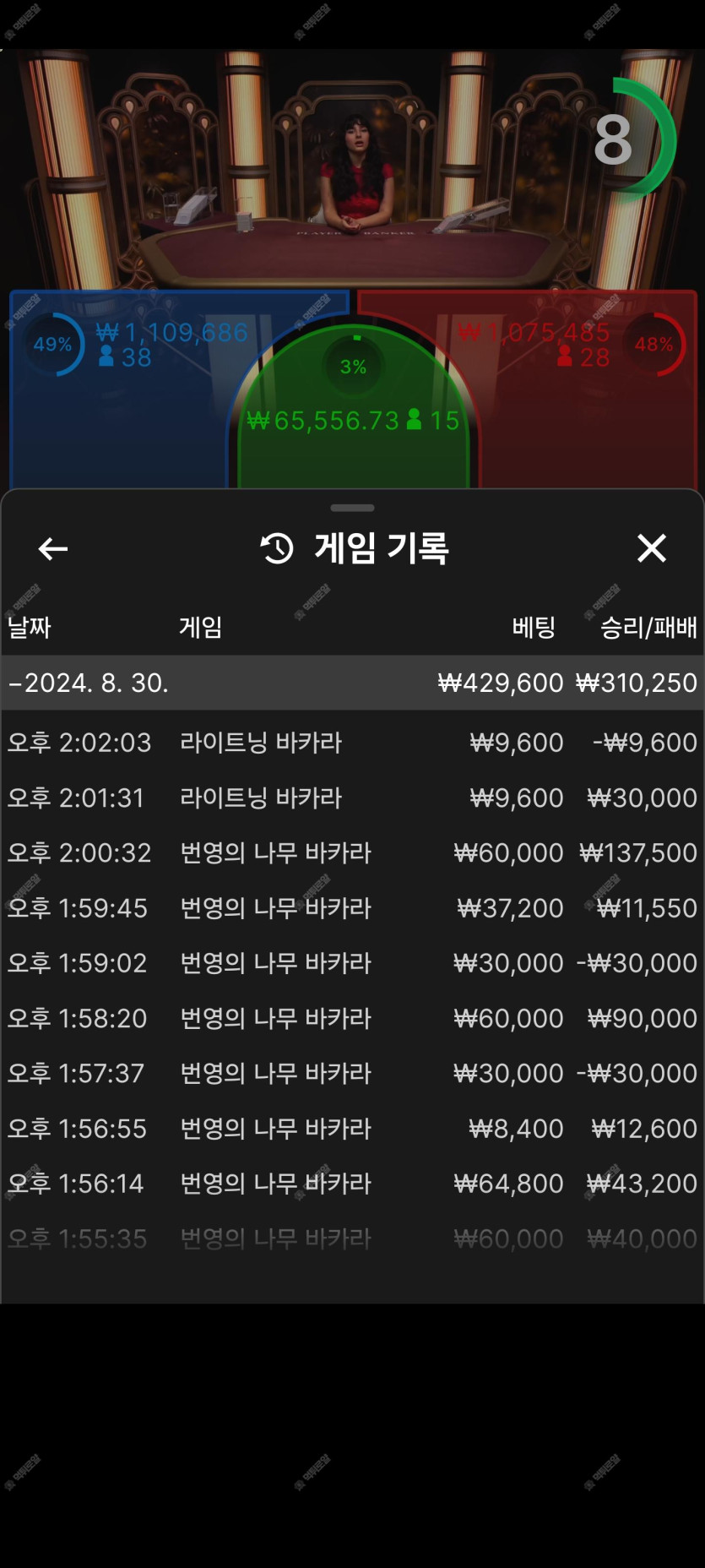
Task: Open the 오후 1:57:37 game record
Action: (x=352, y=1073)
